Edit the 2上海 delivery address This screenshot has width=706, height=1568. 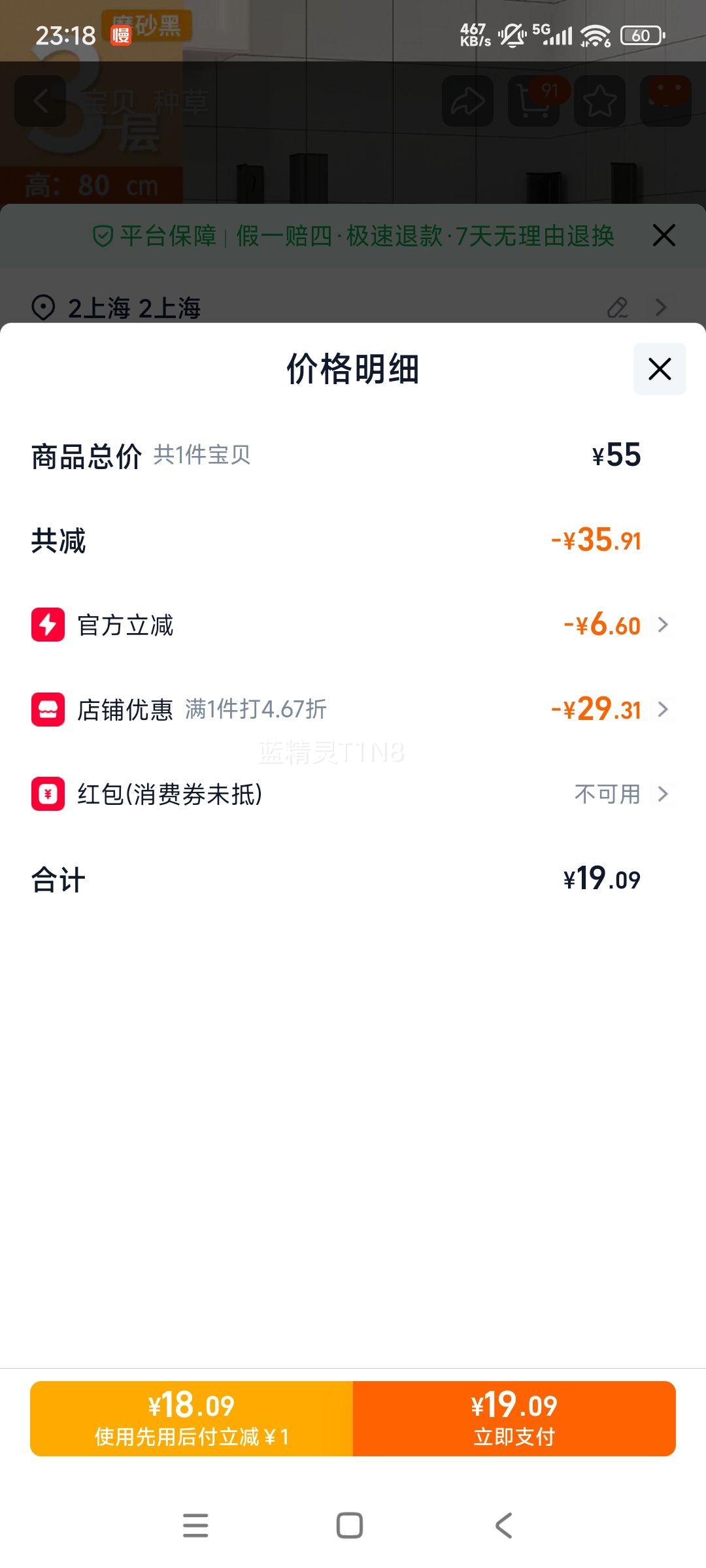pos(618,308)
